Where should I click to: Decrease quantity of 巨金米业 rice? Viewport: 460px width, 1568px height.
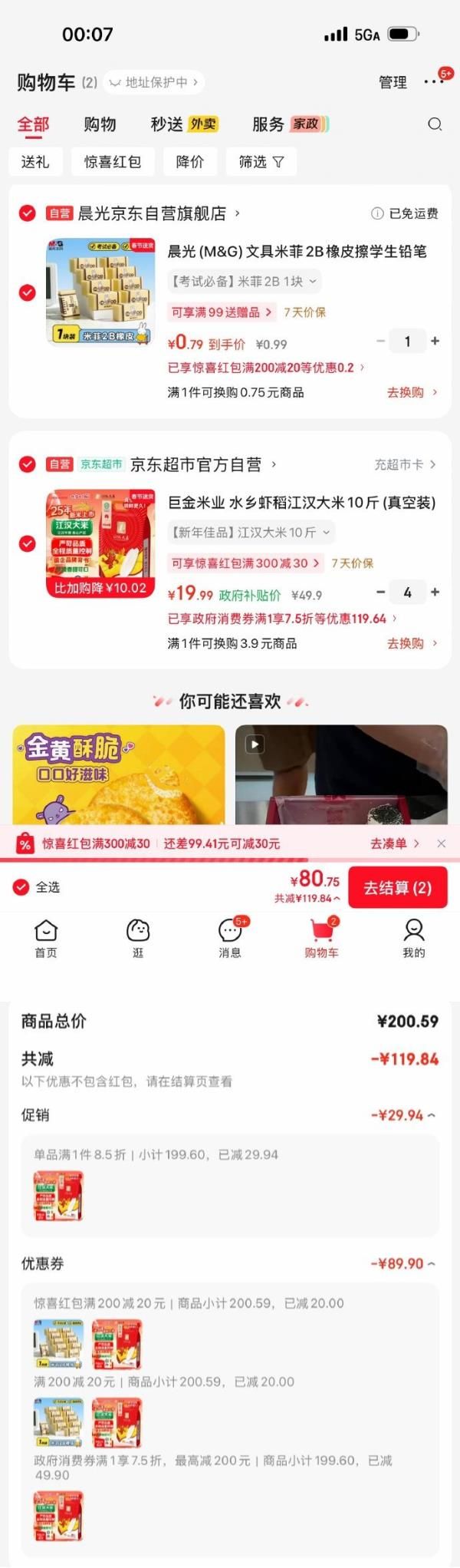point(380,592)
